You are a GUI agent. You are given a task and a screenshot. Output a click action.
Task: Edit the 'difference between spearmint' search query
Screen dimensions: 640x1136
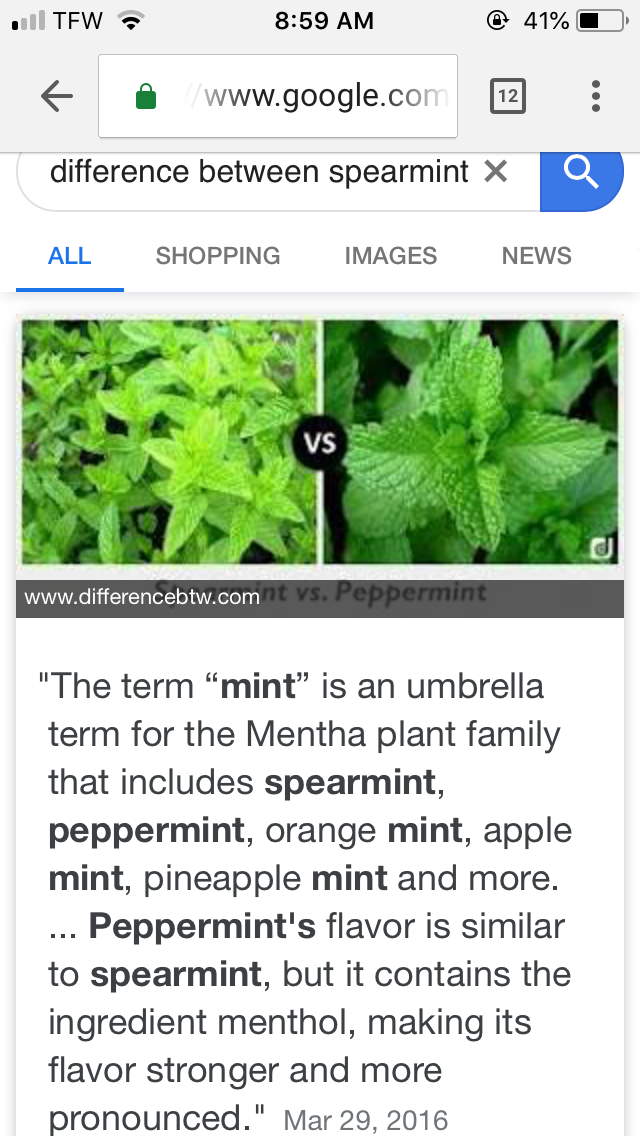point(258,172)
